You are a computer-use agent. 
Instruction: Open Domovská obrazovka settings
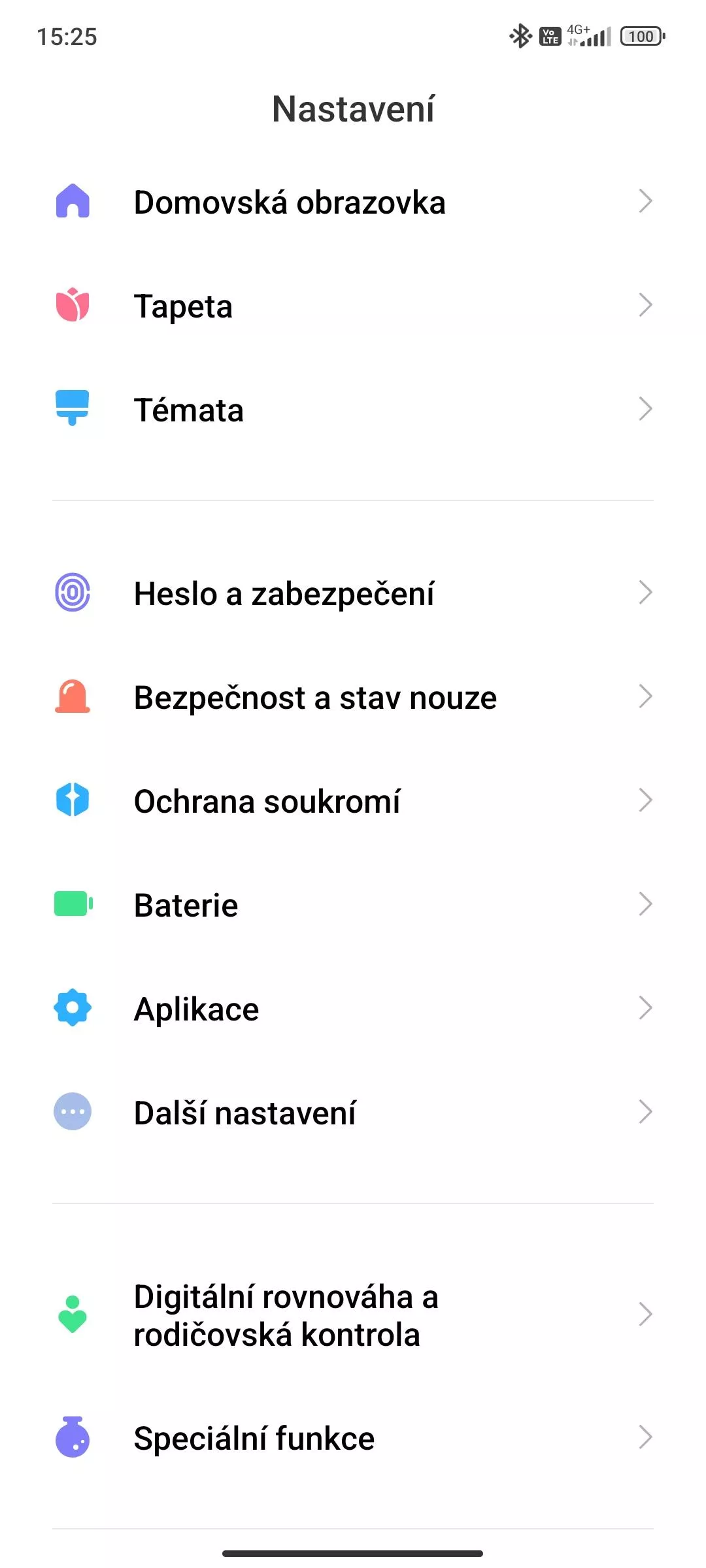(x=353, y=202)
